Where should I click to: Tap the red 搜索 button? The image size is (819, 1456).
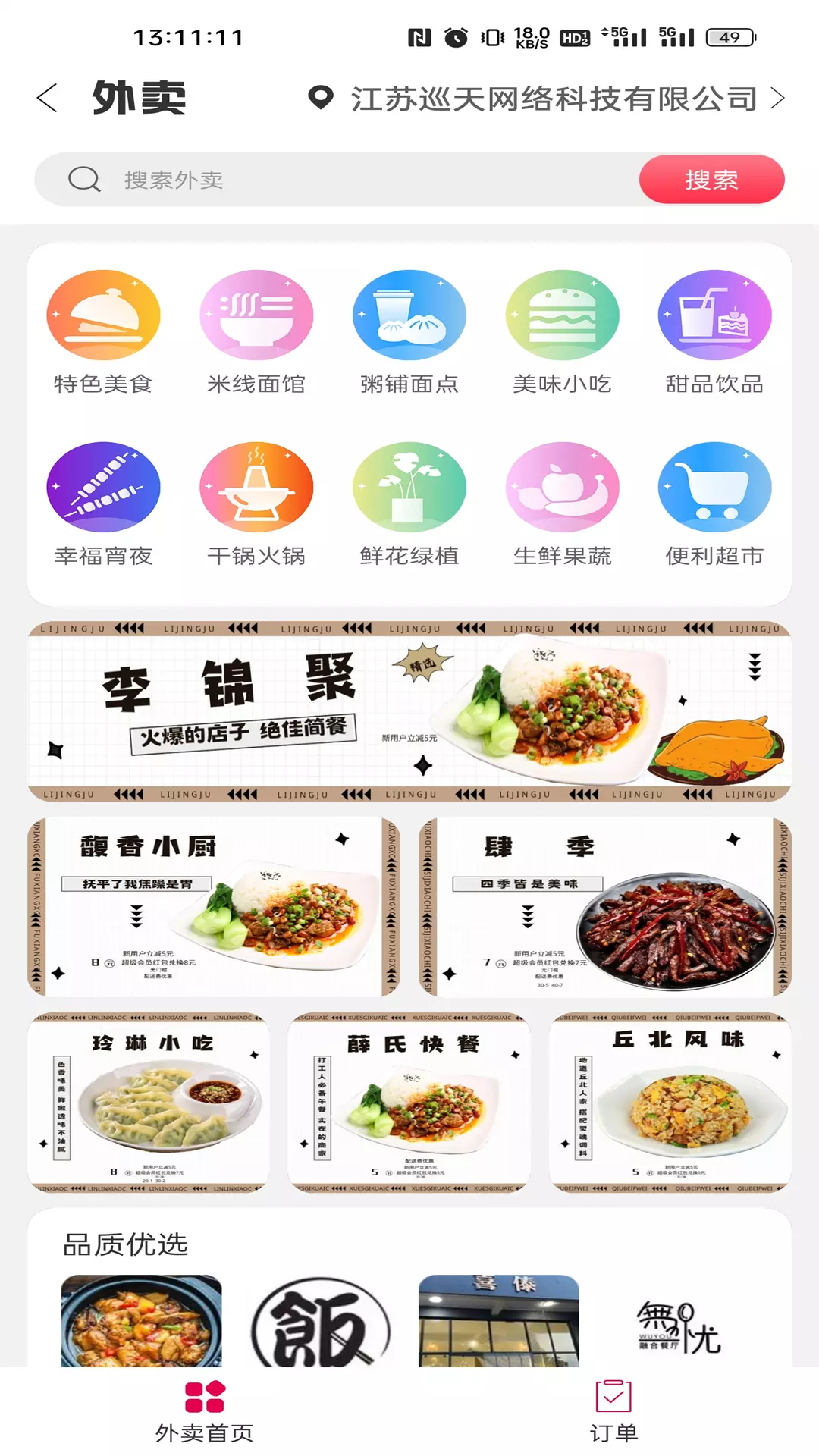coord(711,180)
